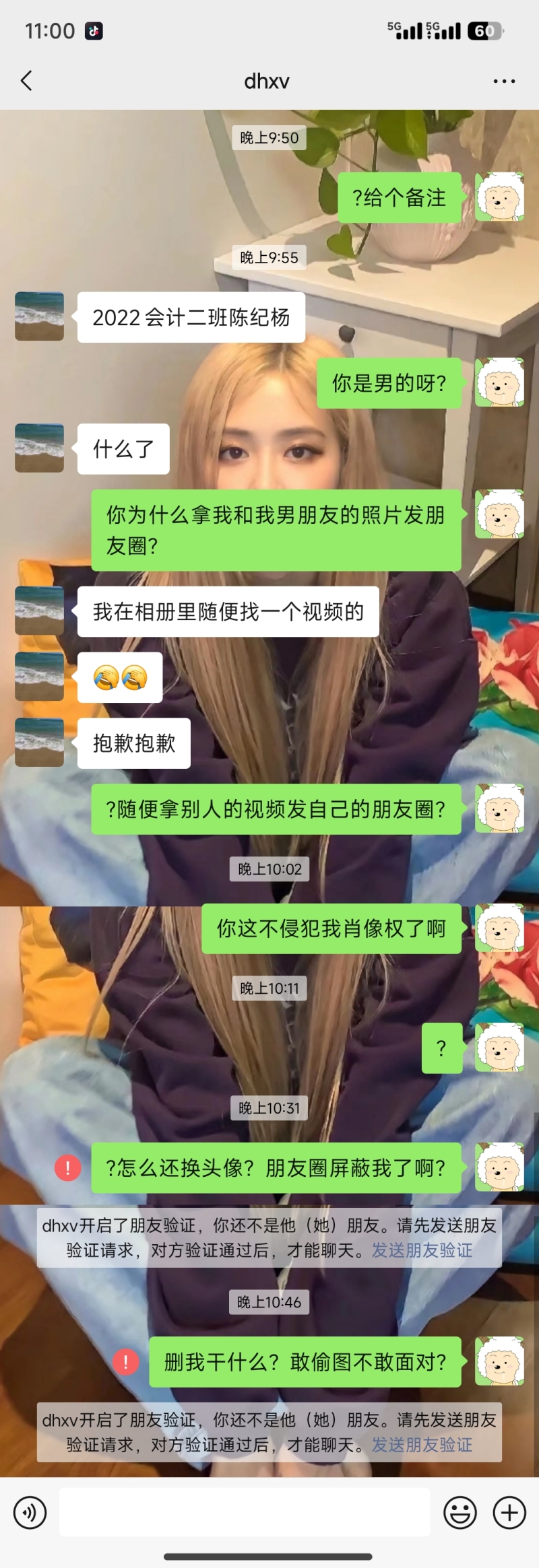Resend failed message ?怎么还换头像
Viewport: 539px width, 1568px height.
(x=67, y=1167)
